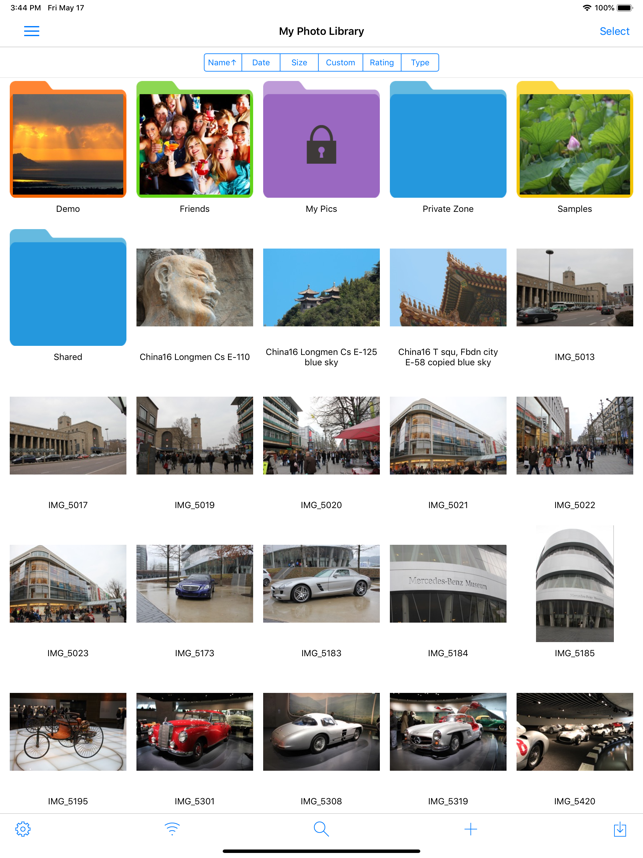
Task: Open the Private Zone folder
Action: pyautogui.click(x=448, y=142)
